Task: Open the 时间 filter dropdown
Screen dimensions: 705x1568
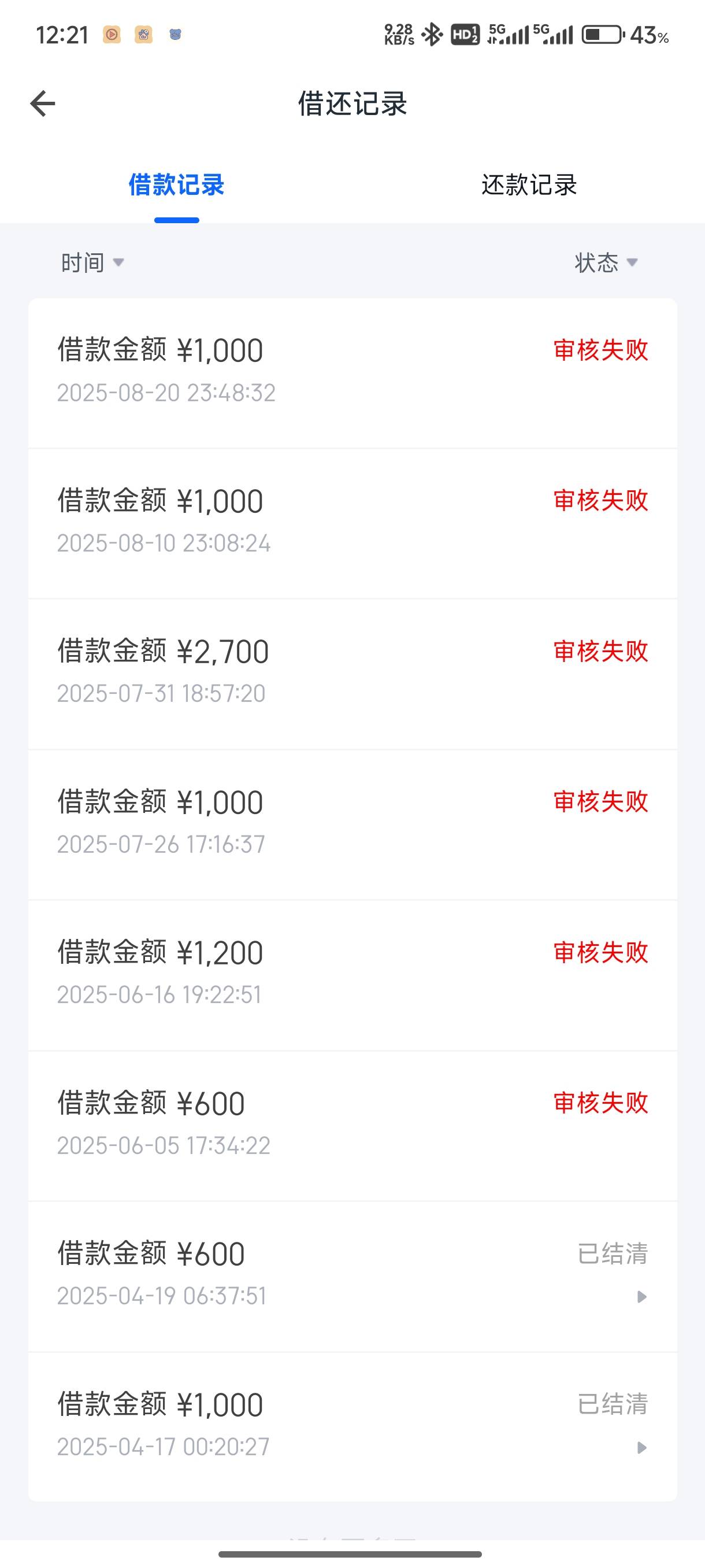Action: [92, 262]
